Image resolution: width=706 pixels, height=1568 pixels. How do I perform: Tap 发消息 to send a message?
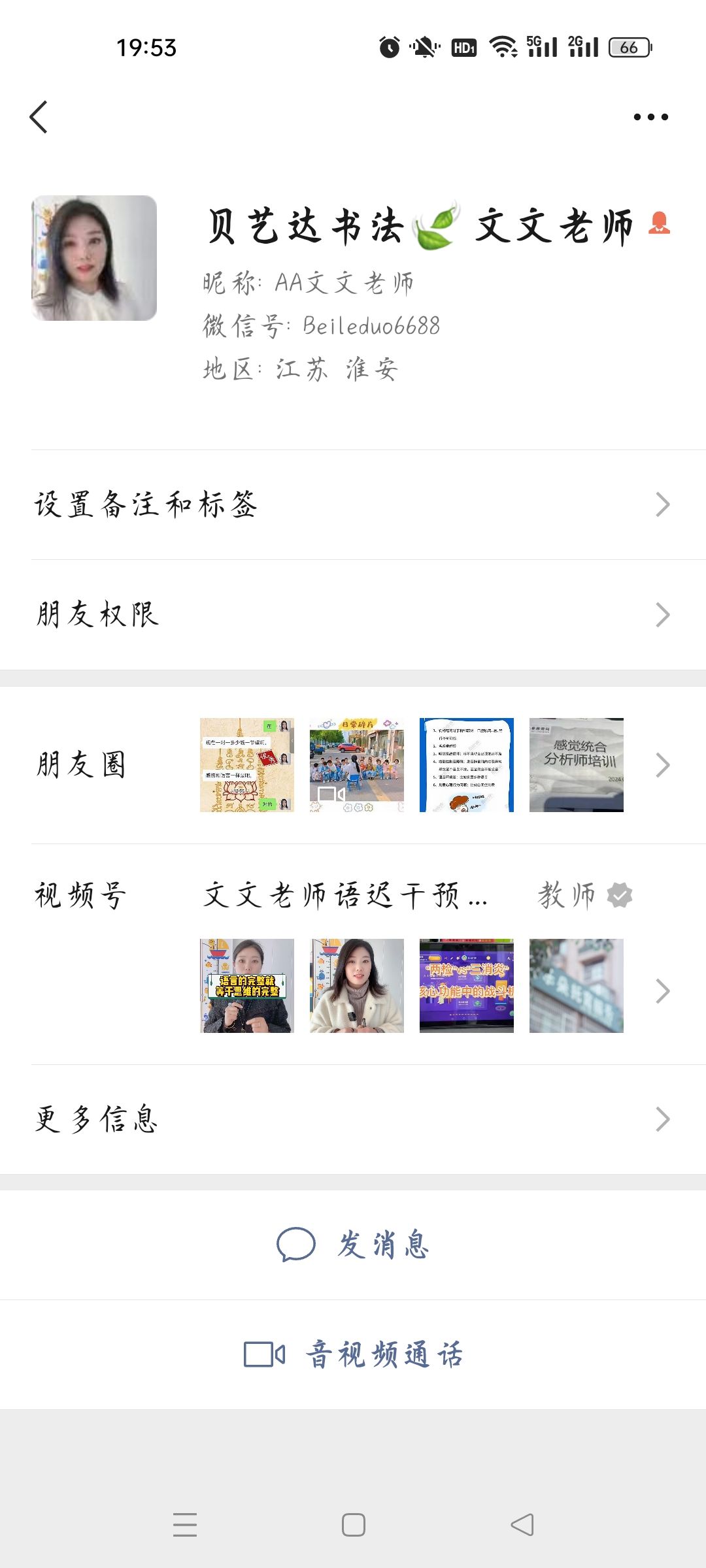tap(353, 1245)
